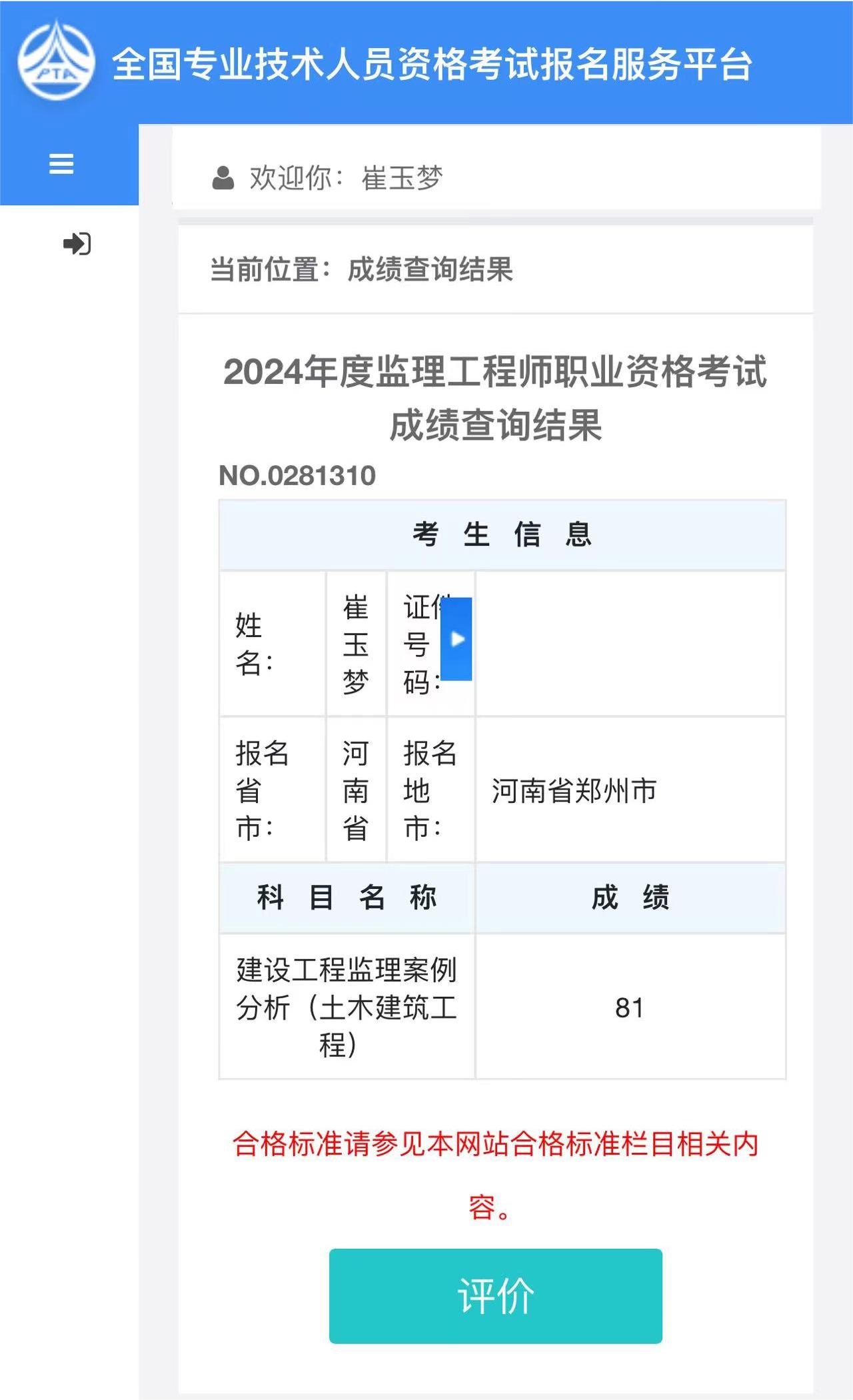The width and height of the screenshot is (853, 1400).
Task: Tap the blue arrow beside 证件号码
Action: point(457,639)
